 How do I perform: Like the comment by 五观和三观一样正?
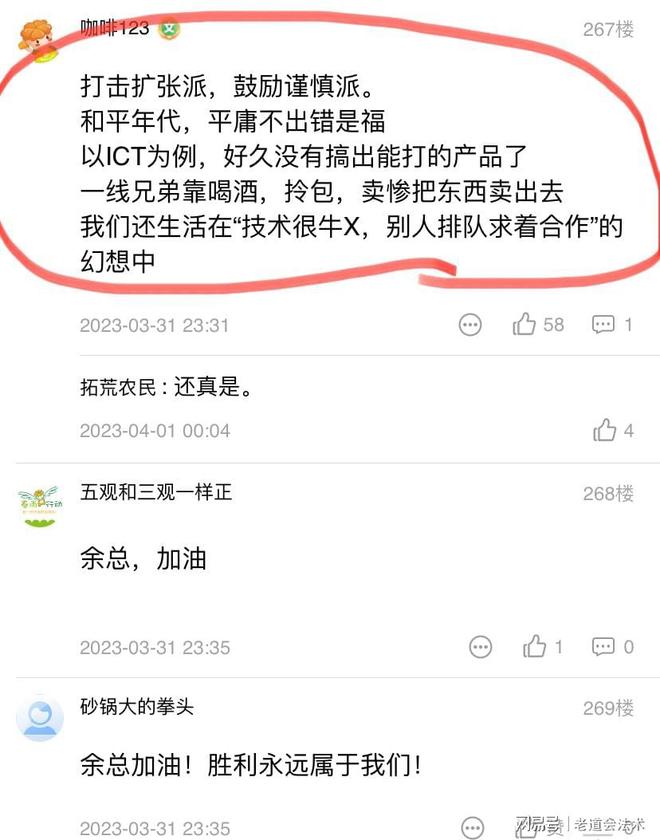(x=535, y=646)
